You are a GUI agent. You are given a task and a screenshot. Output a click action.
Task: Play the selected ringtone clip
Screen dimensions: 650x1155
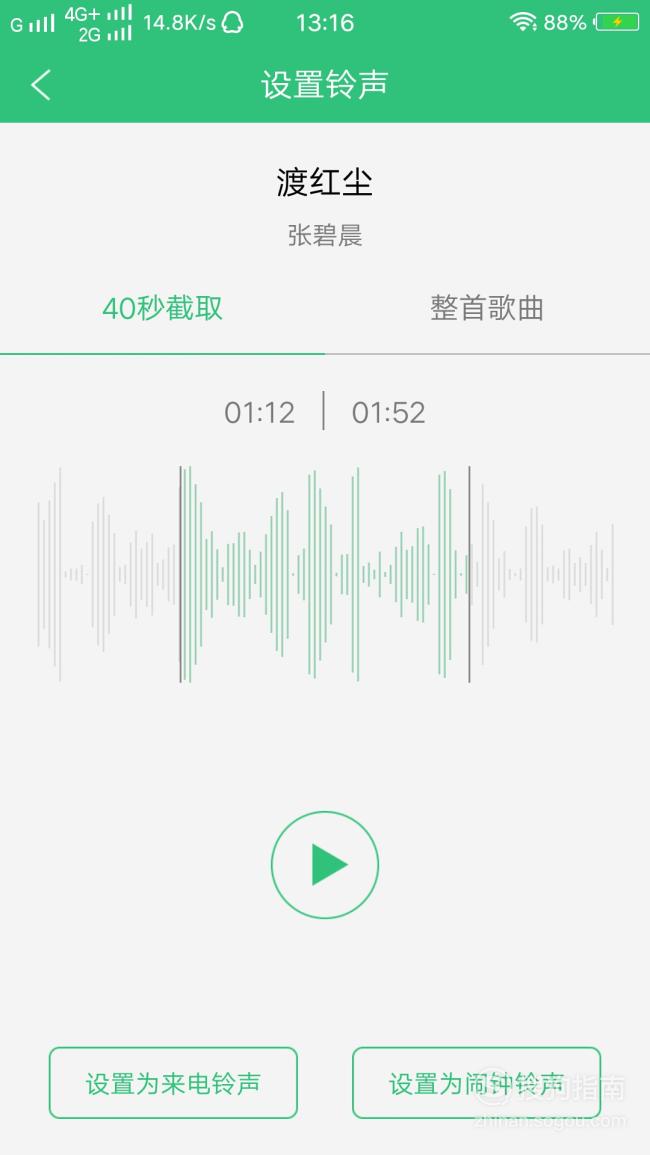[325, 865]
